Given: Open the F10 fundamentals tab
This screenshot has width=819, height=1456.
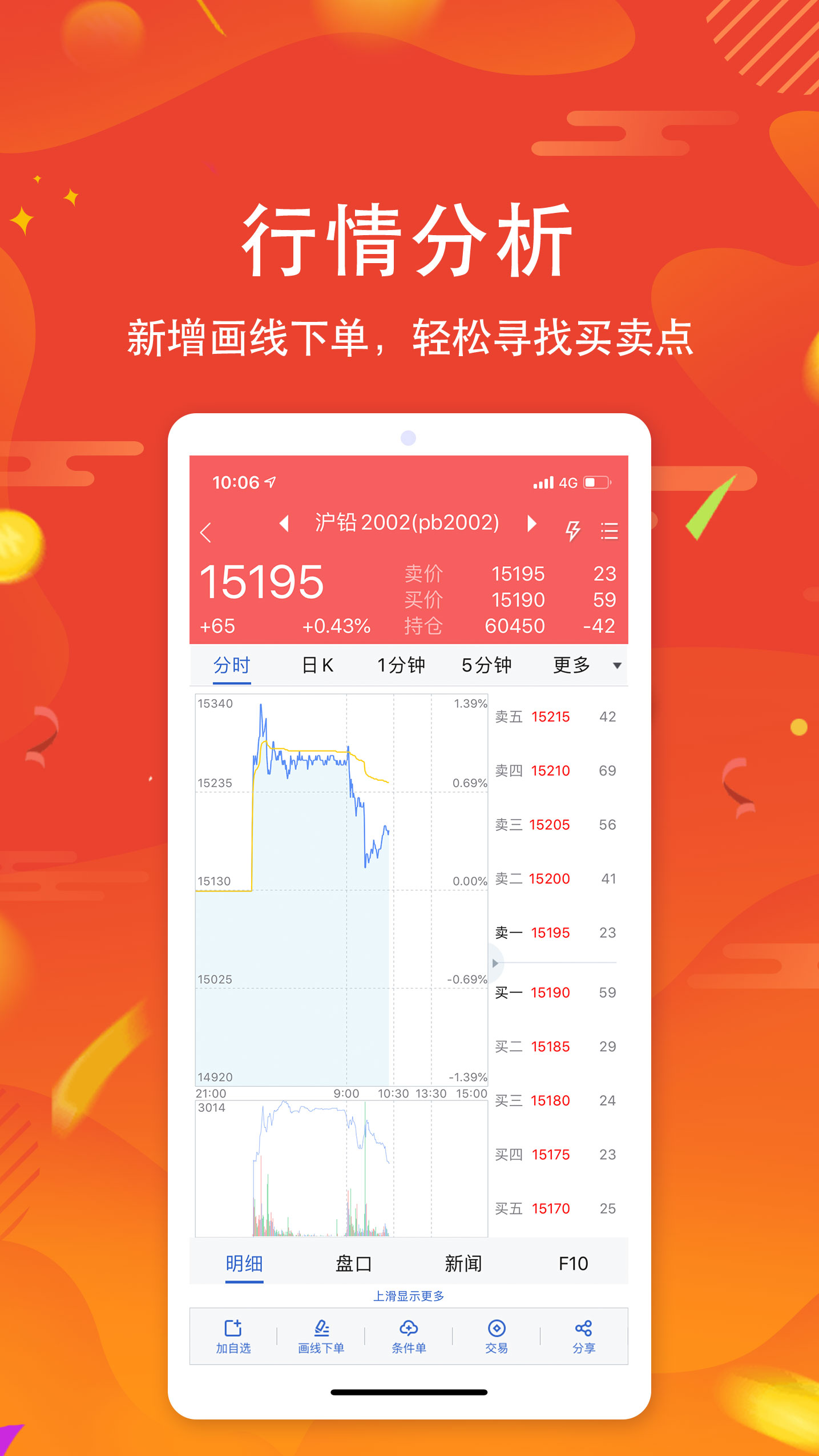Looking at the screenshot, I should click(574, 1263).
